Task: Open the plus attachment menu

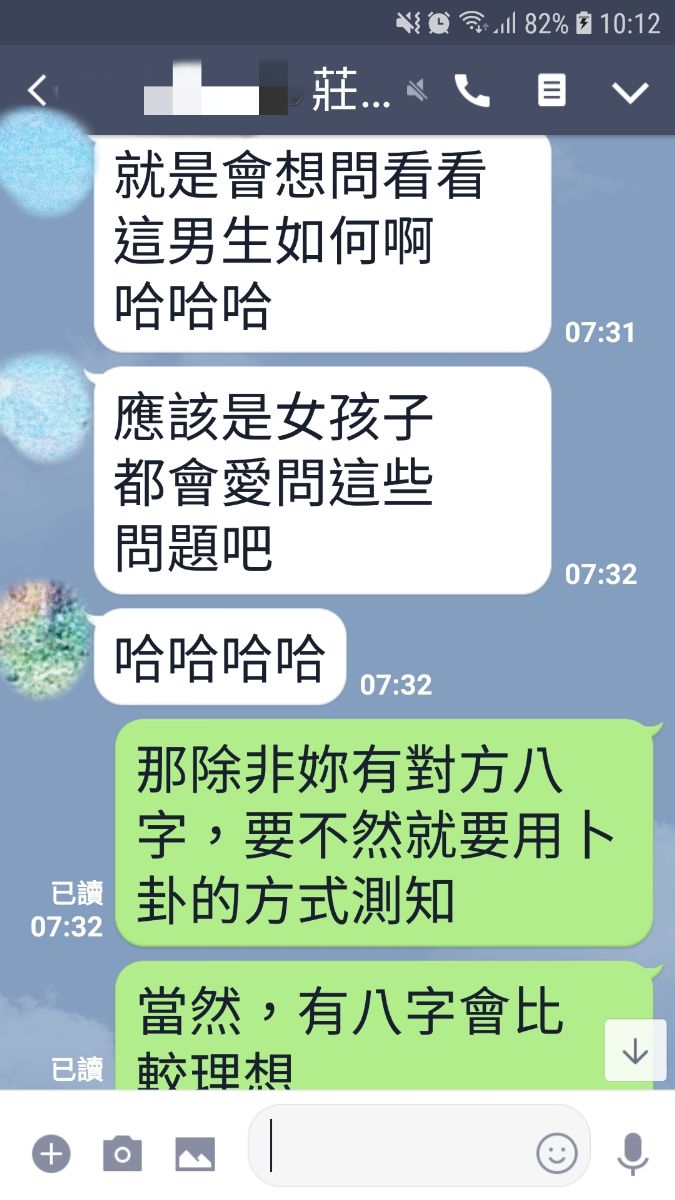Action: pyautogui.click(x=51, y=1154)
